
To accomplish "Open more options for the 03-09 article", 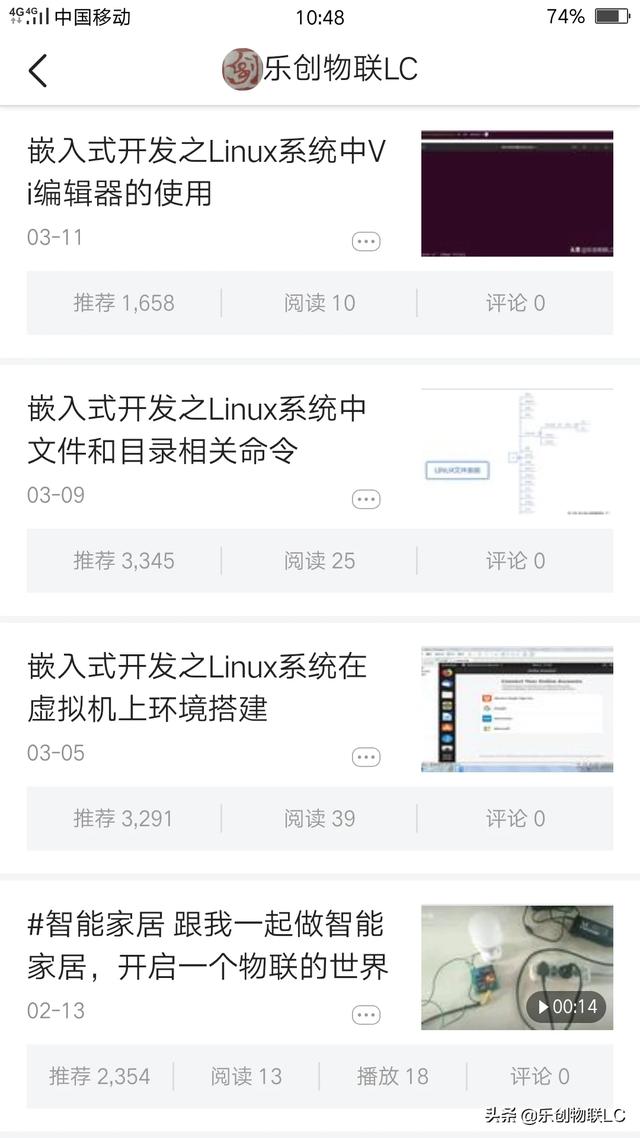I will [x=366, y=499].
